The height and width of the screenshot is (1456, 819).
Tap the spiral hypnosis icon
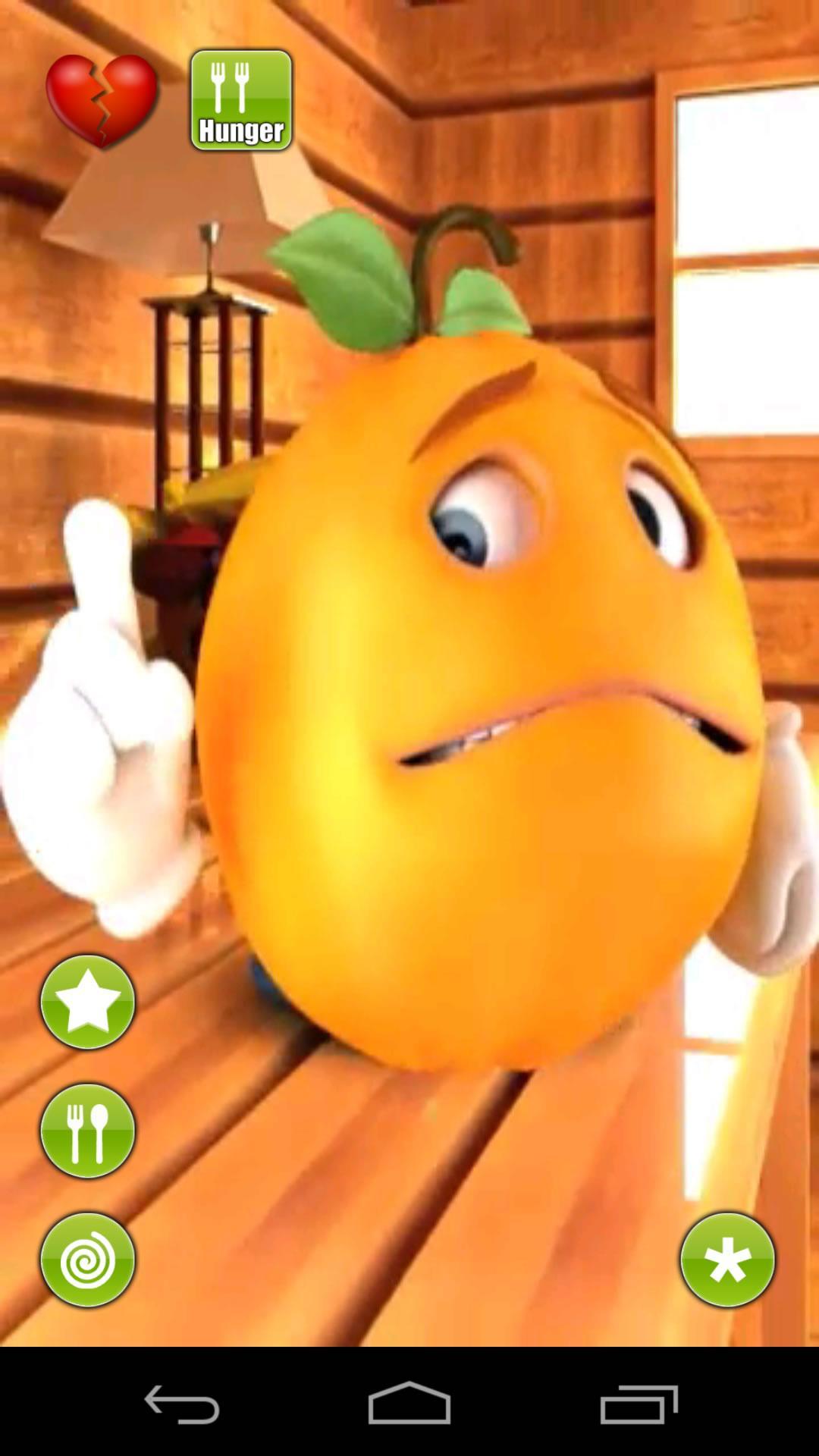87,1257
